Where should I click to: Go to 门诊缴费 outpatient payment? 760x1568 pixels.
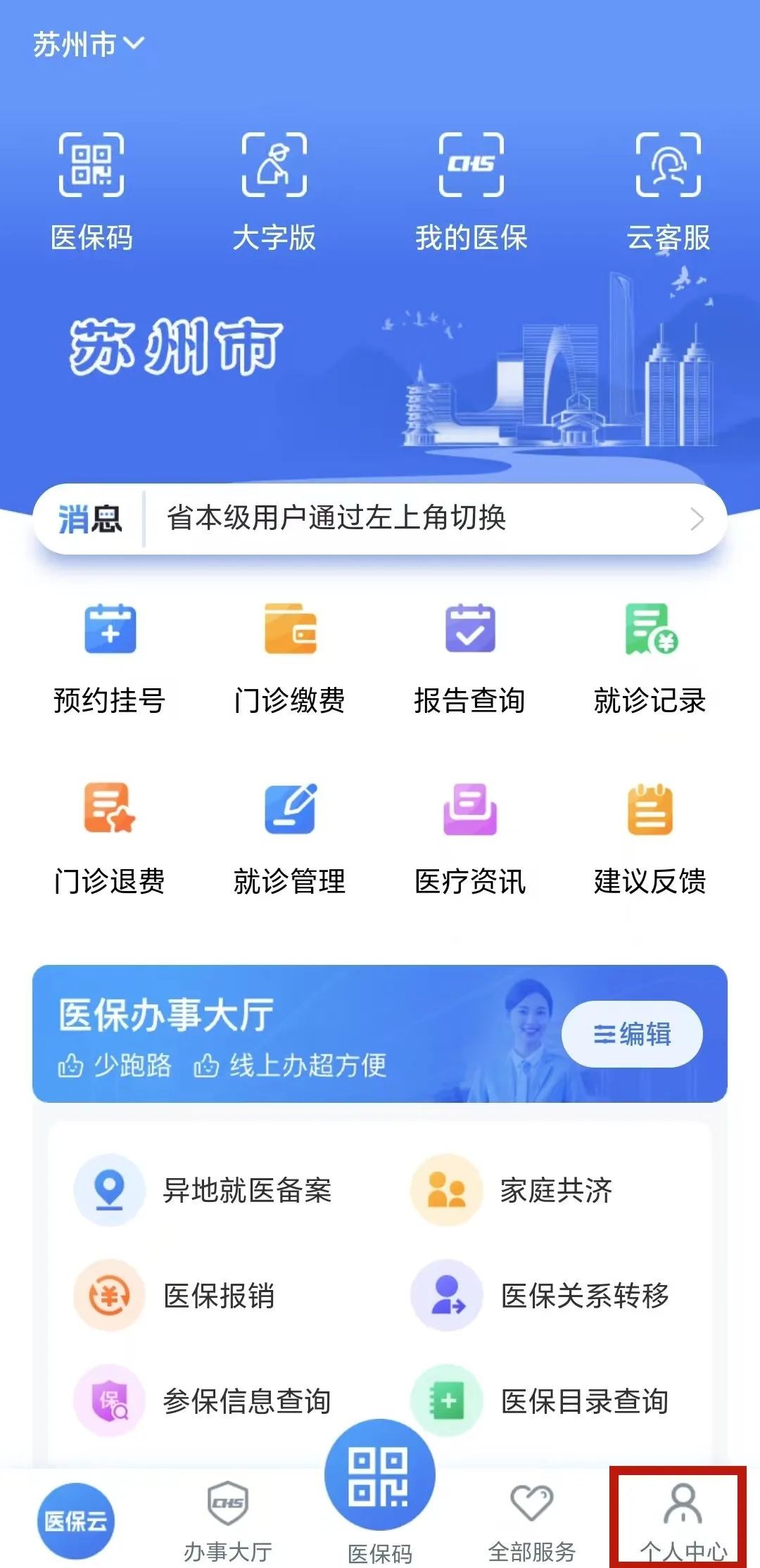[290, 658]
